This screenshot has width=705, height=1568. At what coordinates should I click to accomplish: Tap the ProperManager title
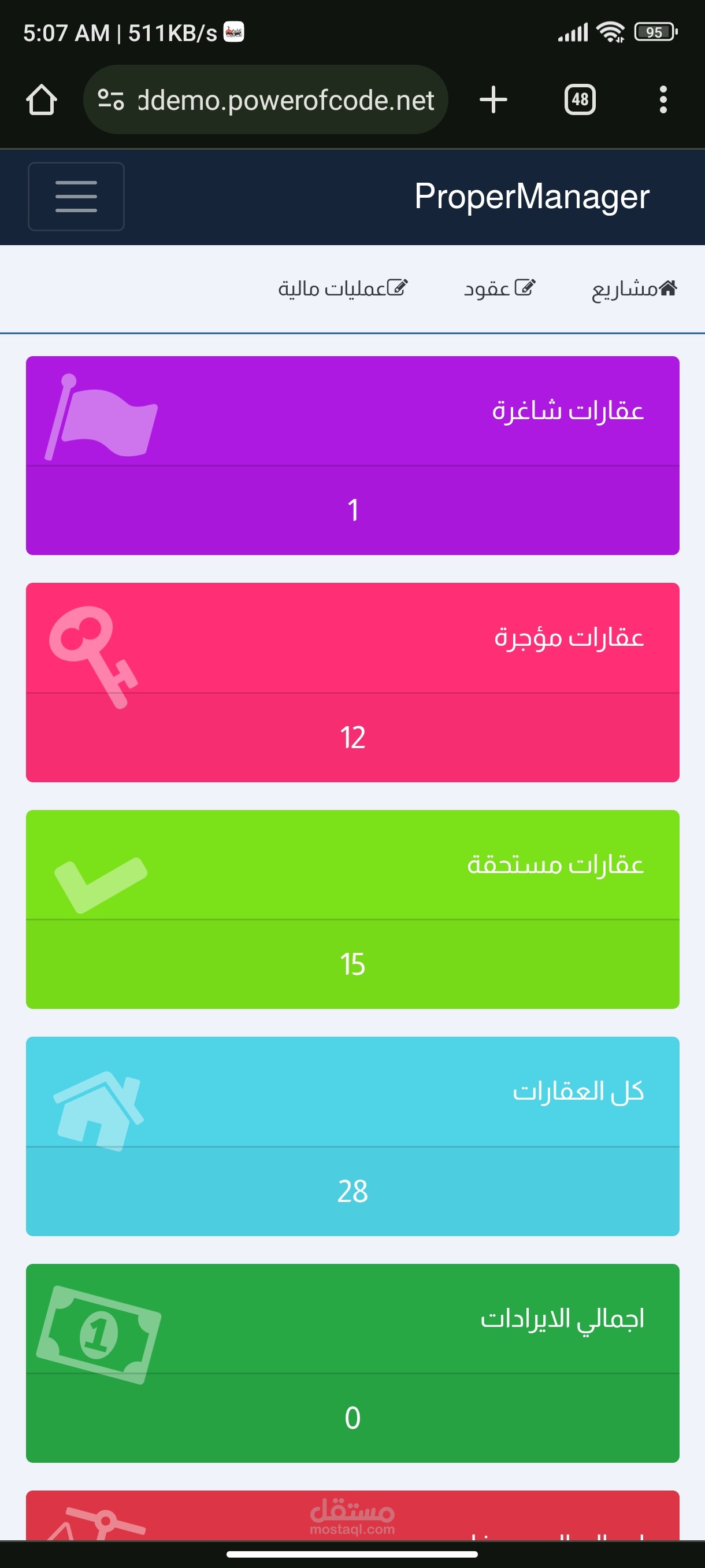pos(532,196)
